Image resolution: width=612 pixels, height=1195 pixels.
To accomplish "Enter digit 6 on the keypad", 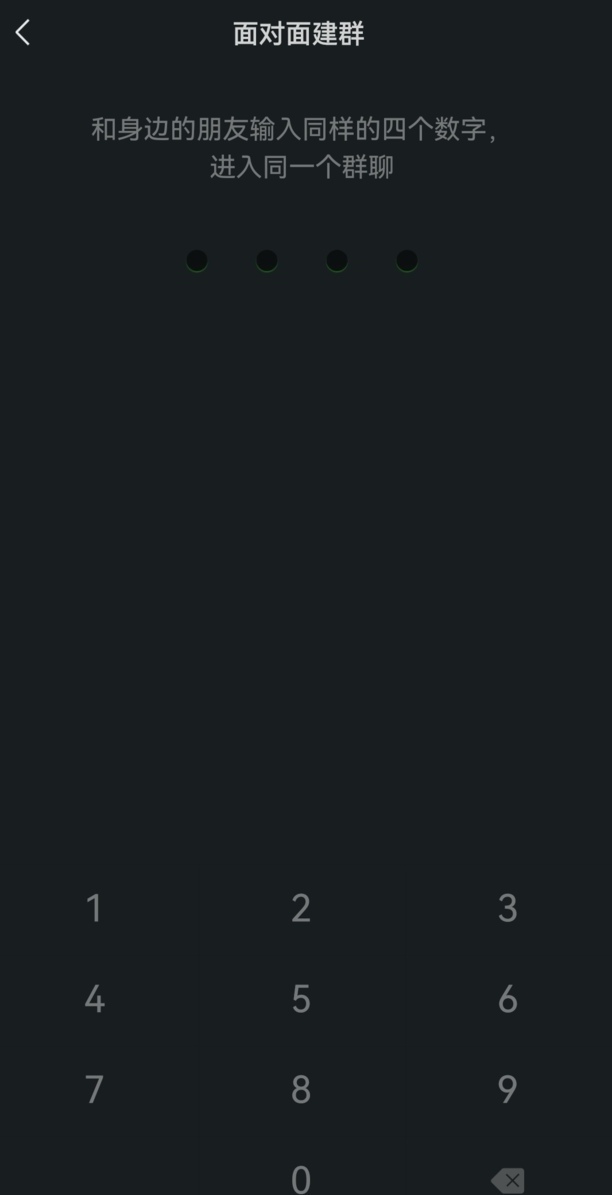I will pos(508,999).
